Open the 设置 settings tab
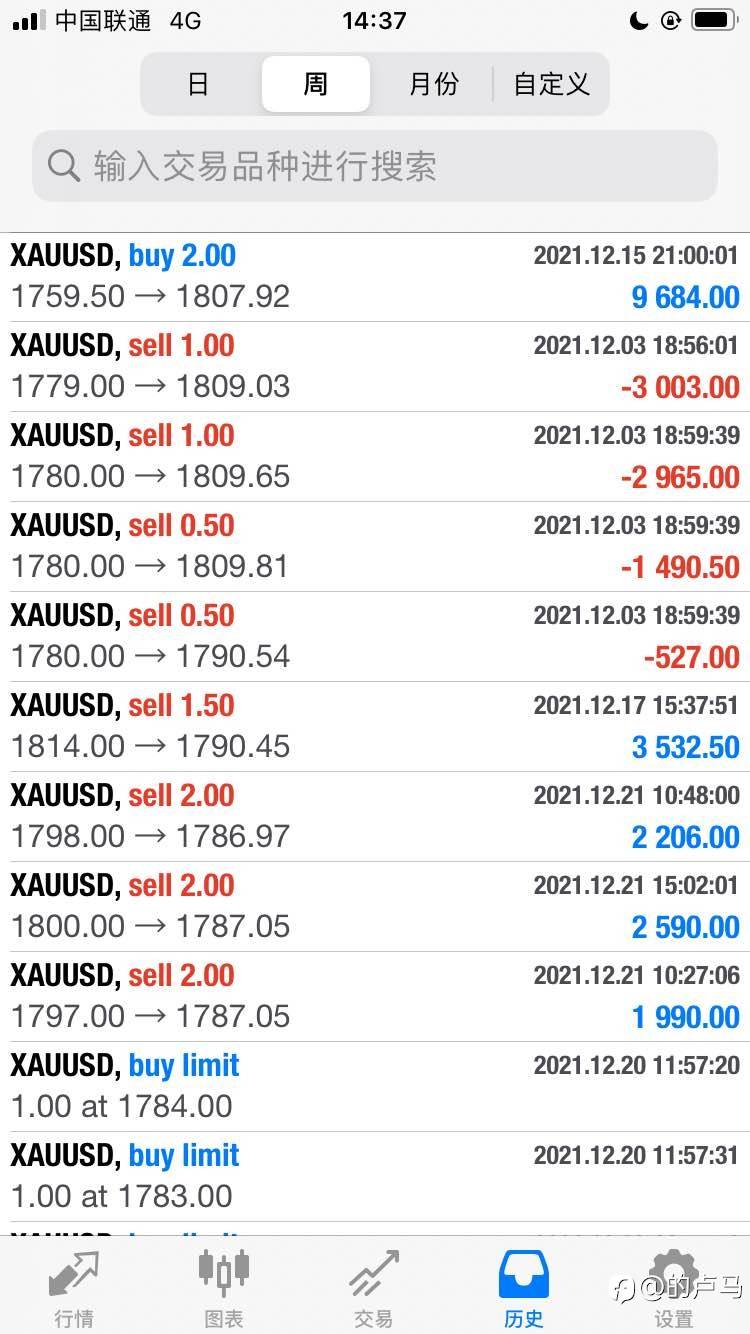 click(x=673, y=1287)
